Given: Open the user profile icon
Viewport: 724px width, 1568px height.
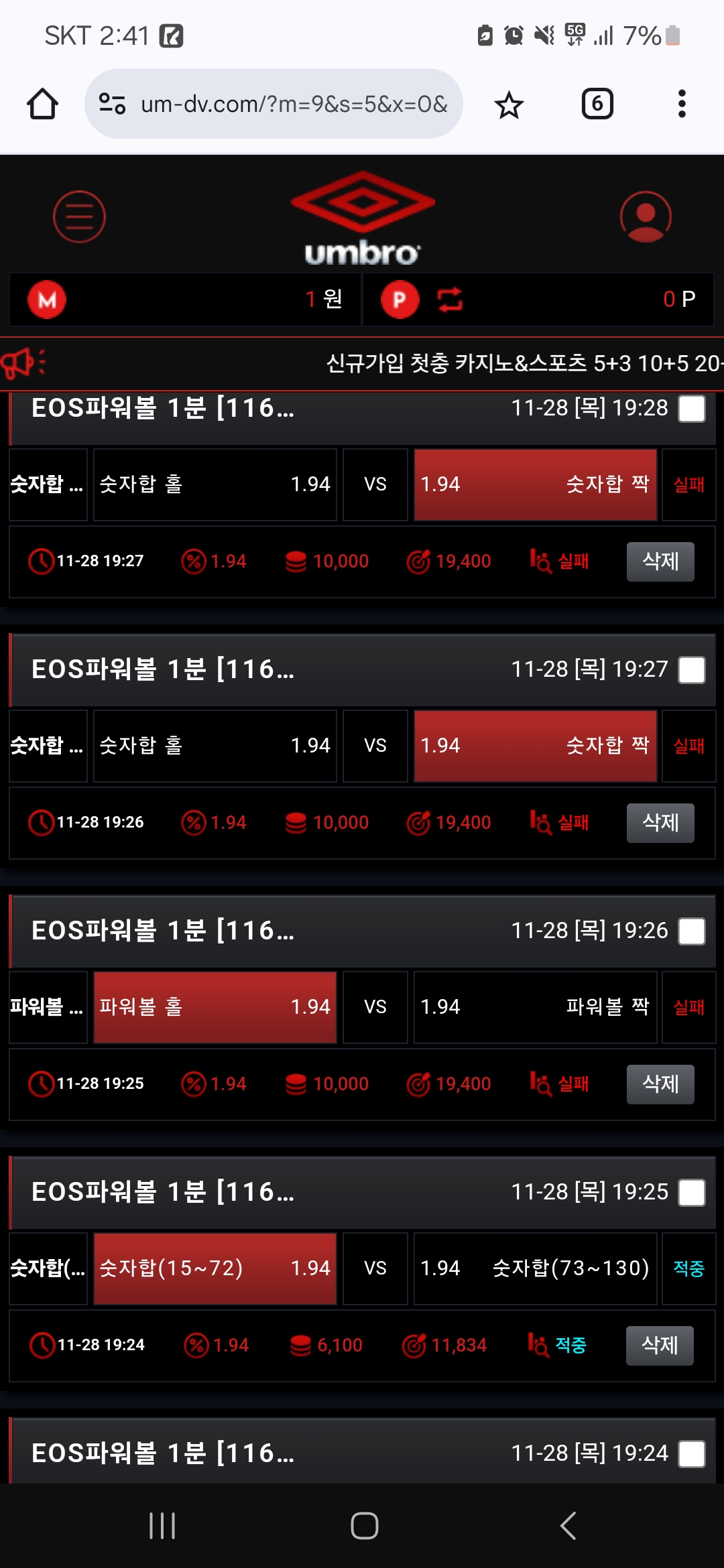Looking at the screenshot, I should click(646, 217).
